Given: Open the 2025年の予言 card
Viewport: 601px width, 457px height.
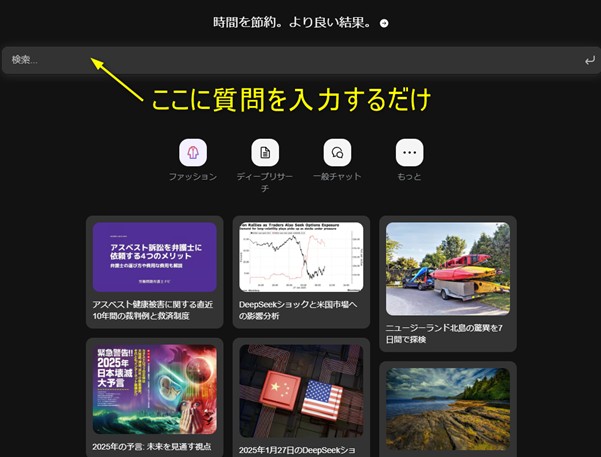Looking at the screenshot, I should click(155, 397).
